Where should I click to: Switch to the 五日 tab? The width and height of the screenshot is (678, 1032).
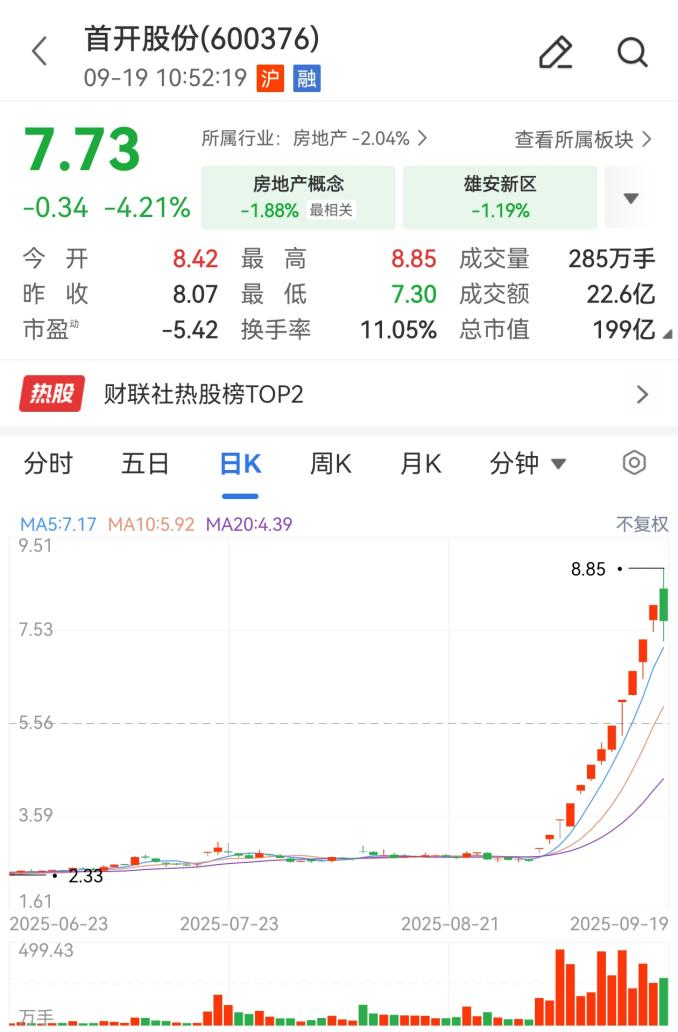click(145, 464)
